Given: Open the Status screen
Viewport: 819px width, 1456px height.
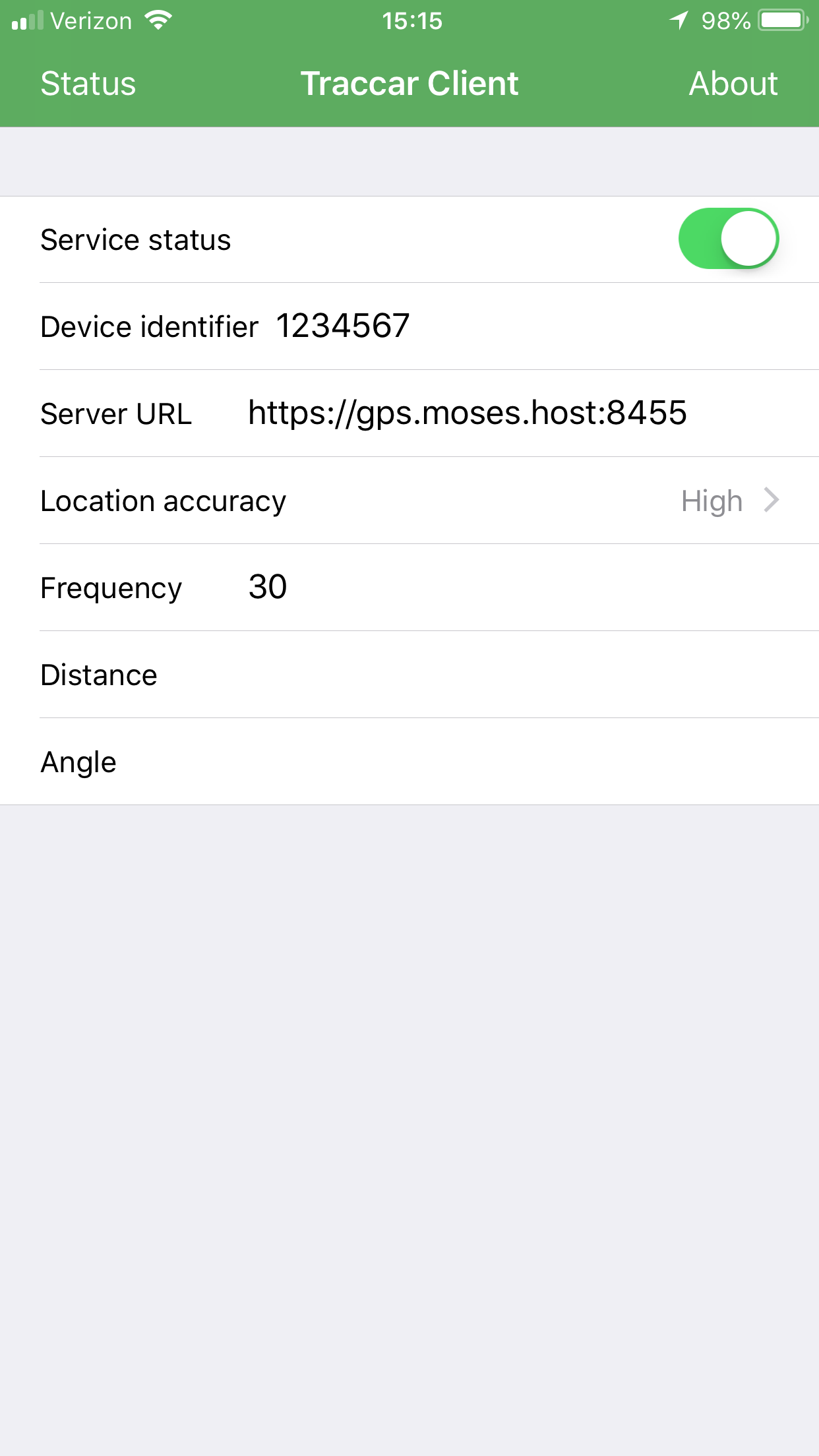Looking at the screenshot, I should pos(88,84).
